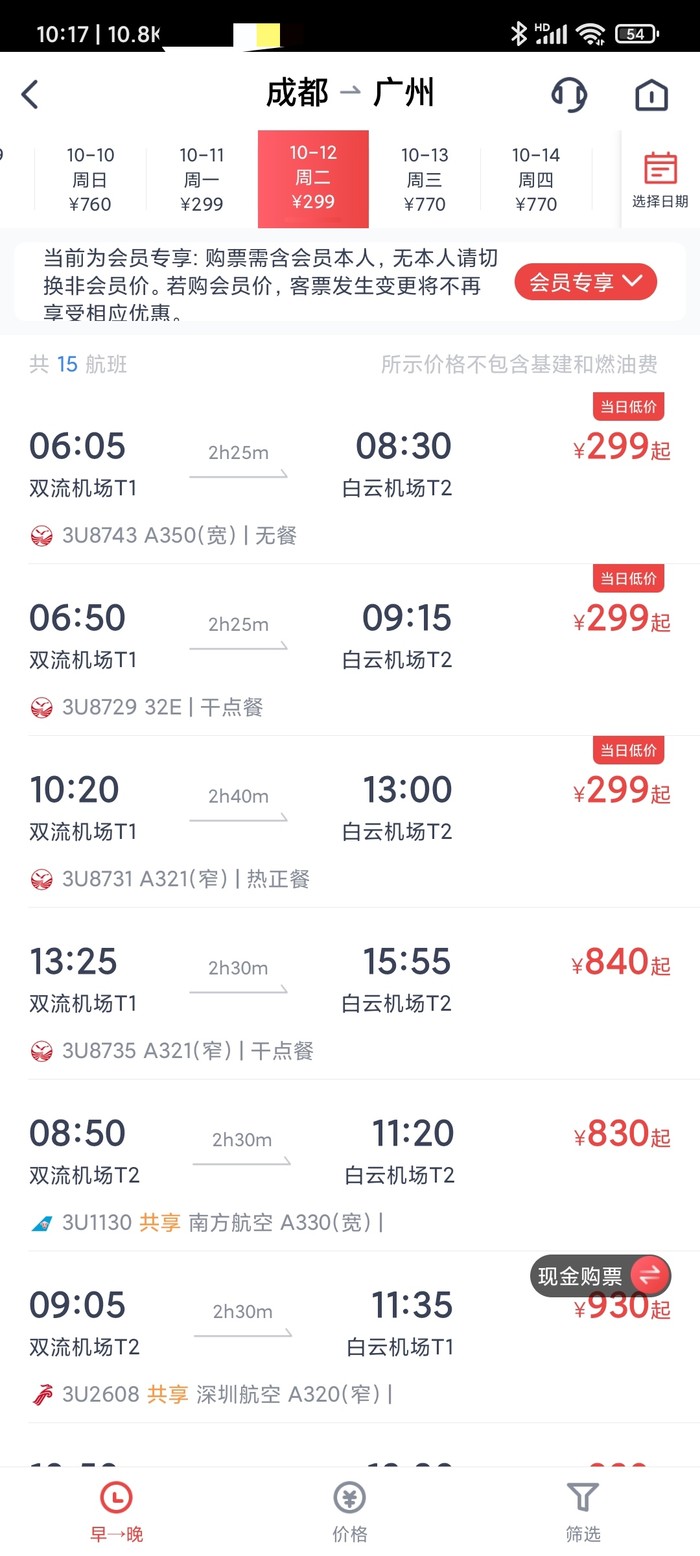
Task: Select date 10-13 周三 ¥770
Action: pyautogui.click(x=424, y=180)
